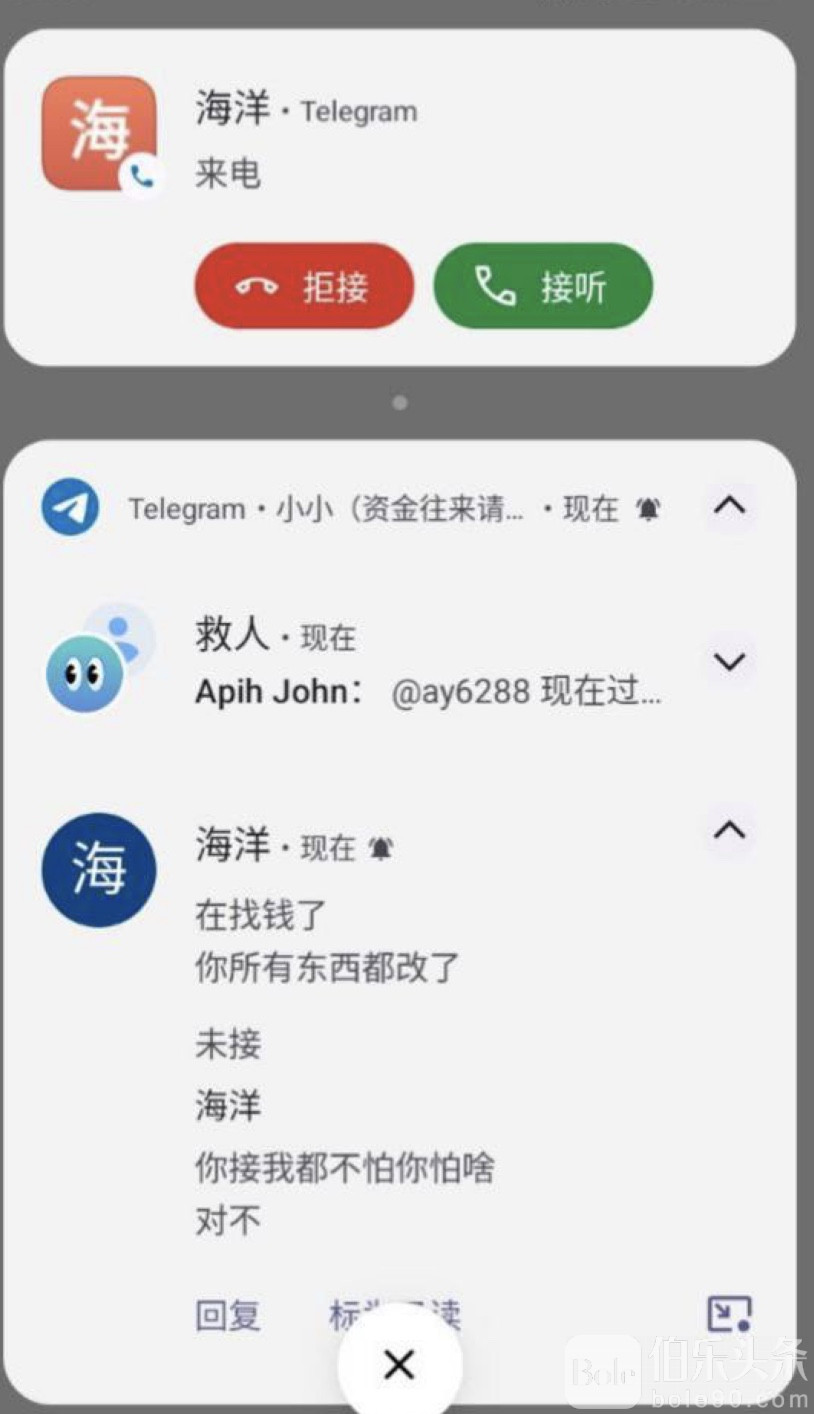
Task: Reply to 海洋 via 回复
Action: click(228, 1316)
